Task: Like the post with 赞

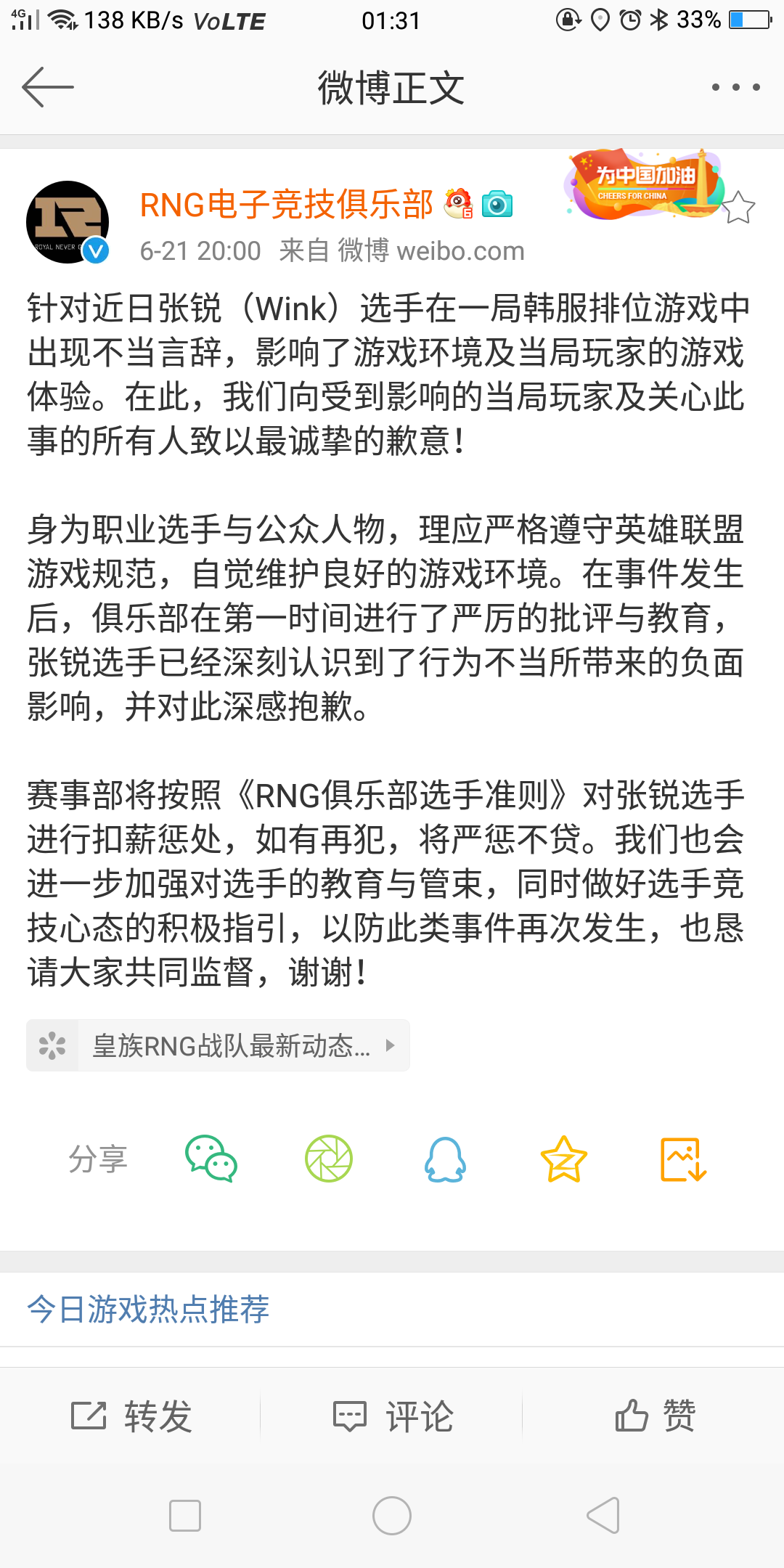Action: (654, 1416)
